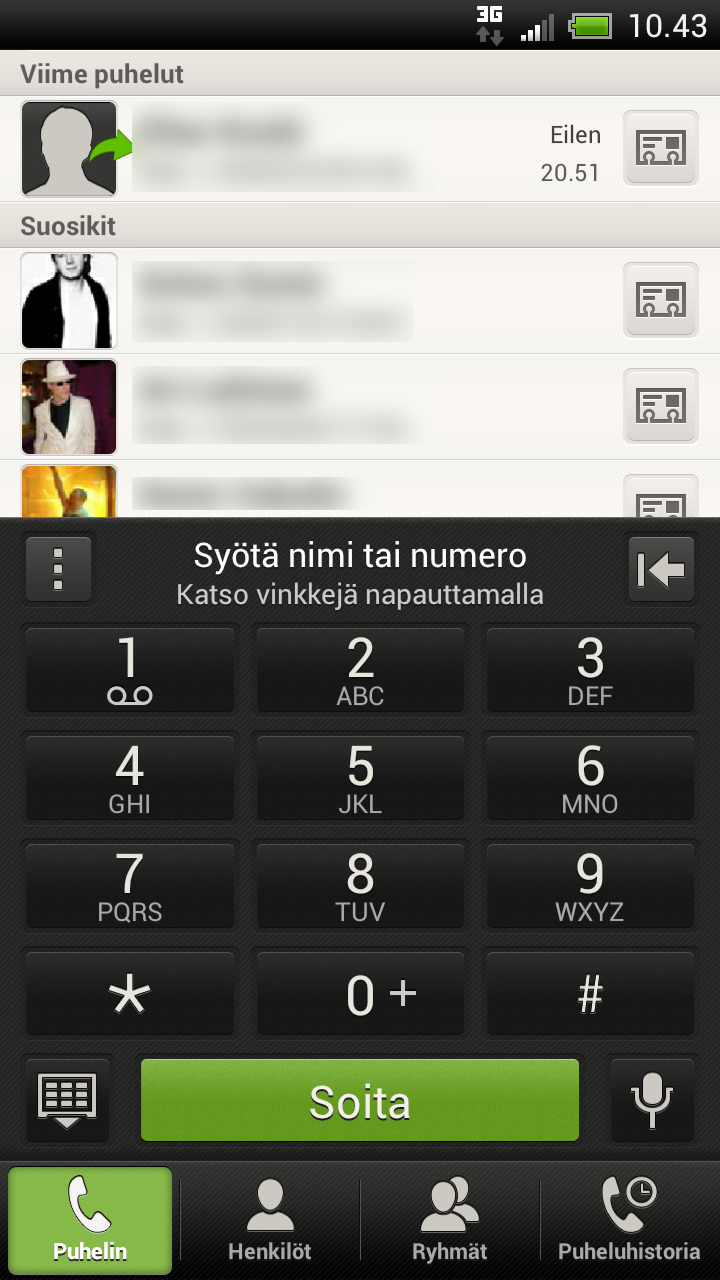The height and width of the screenshot is (1280, 720).
Task: Enter digit 8 TUV
Action: (x=360, y=886)
